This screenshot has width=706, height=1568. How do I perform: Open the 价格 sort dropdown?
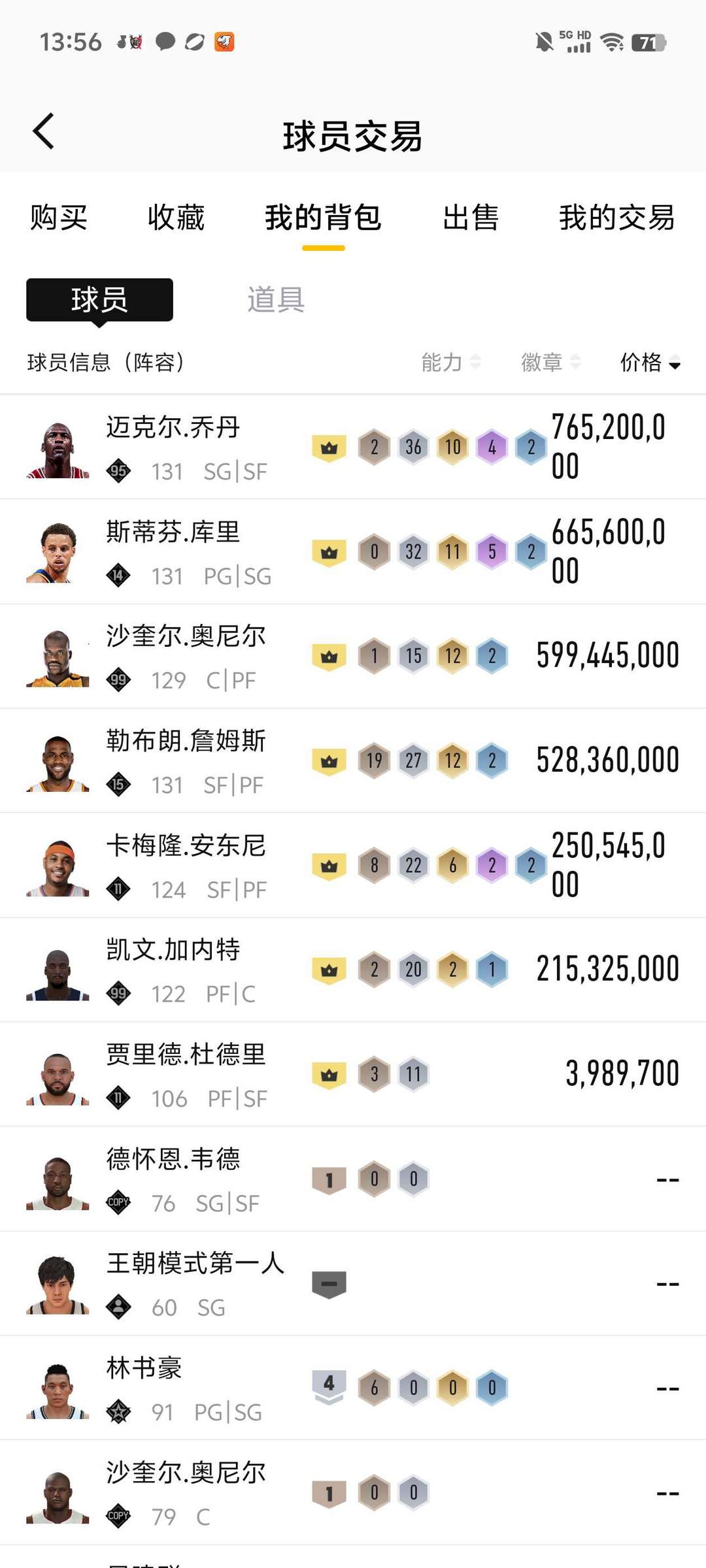pyautogui.click(x=650, y=363)
